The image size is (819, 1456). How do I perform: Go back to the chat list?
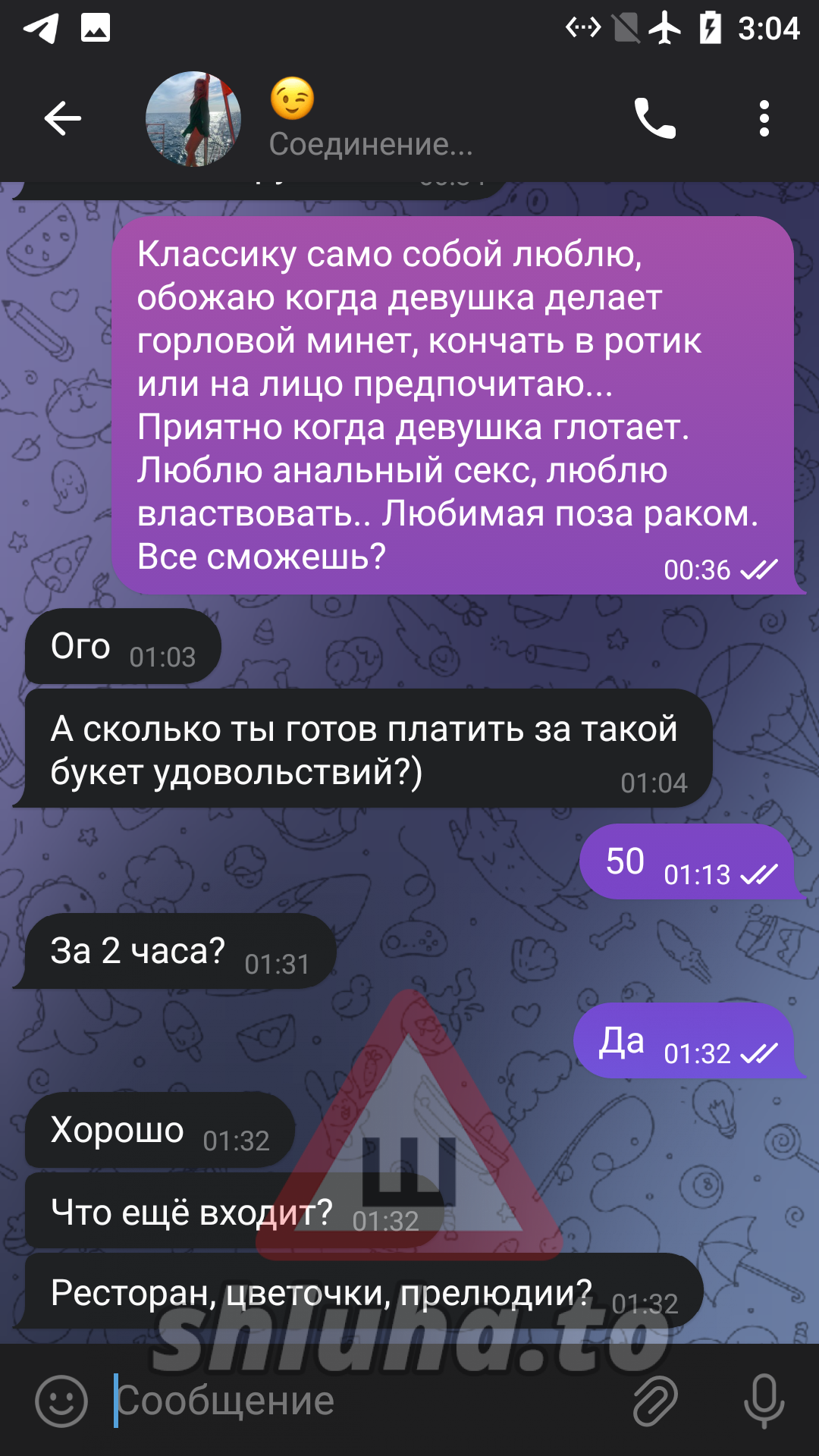point(62,118)
